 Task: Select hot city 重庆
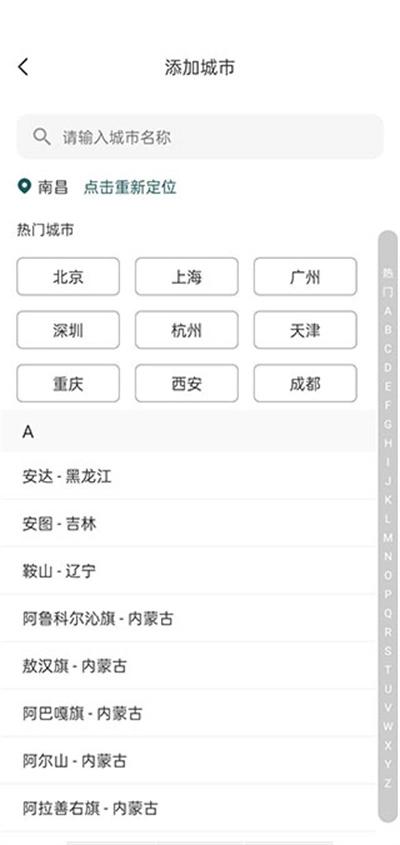click(x=68, y=383)
